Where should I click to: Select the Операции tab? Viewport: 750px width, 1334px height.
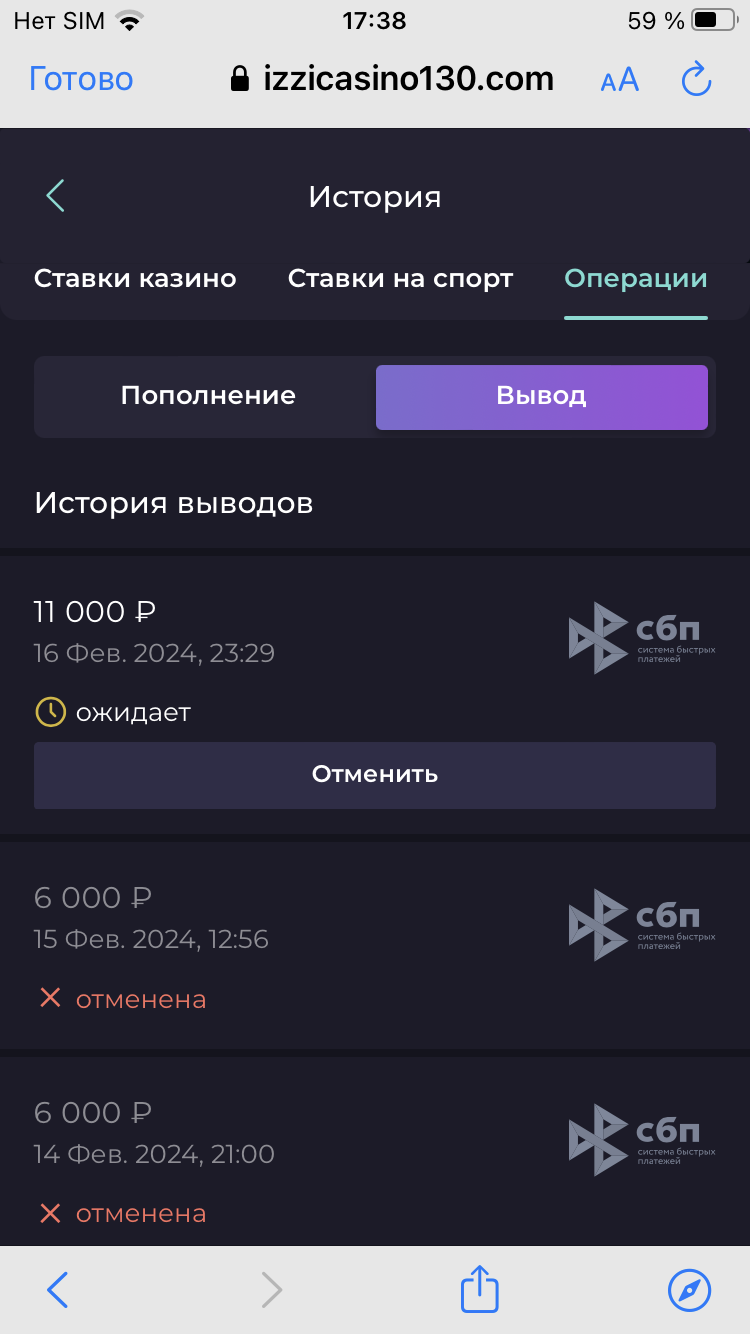pos(635,278)
